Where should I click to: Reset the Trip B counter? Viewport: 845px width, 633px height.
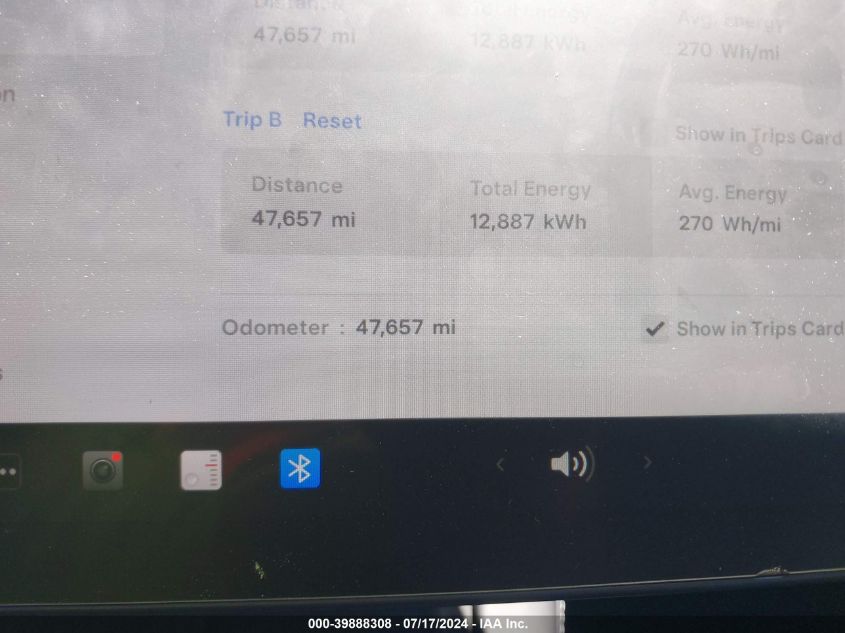(x=332, y=121)
